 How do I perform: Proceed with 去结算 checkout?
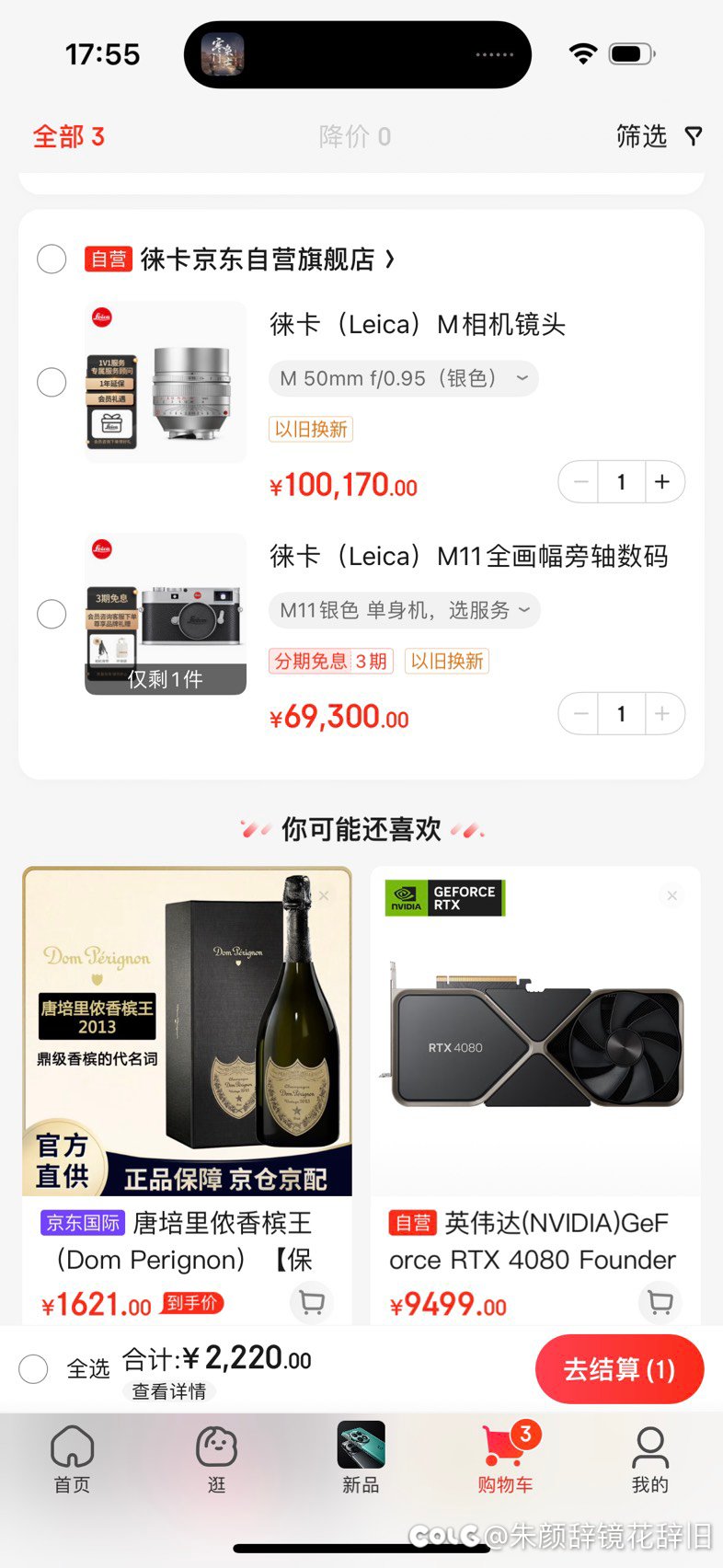(619, 1369)
